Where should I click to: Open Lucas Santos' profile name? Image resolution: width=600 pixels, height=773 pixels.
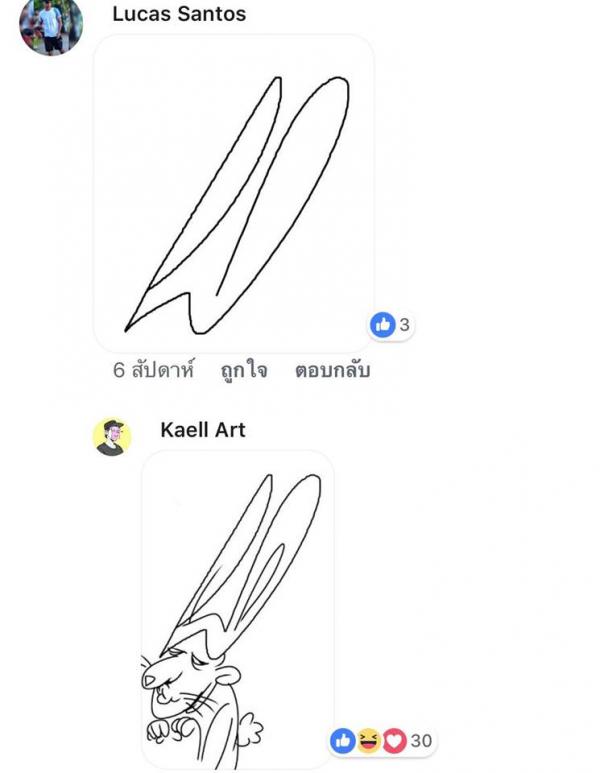(x=179, y=14)
